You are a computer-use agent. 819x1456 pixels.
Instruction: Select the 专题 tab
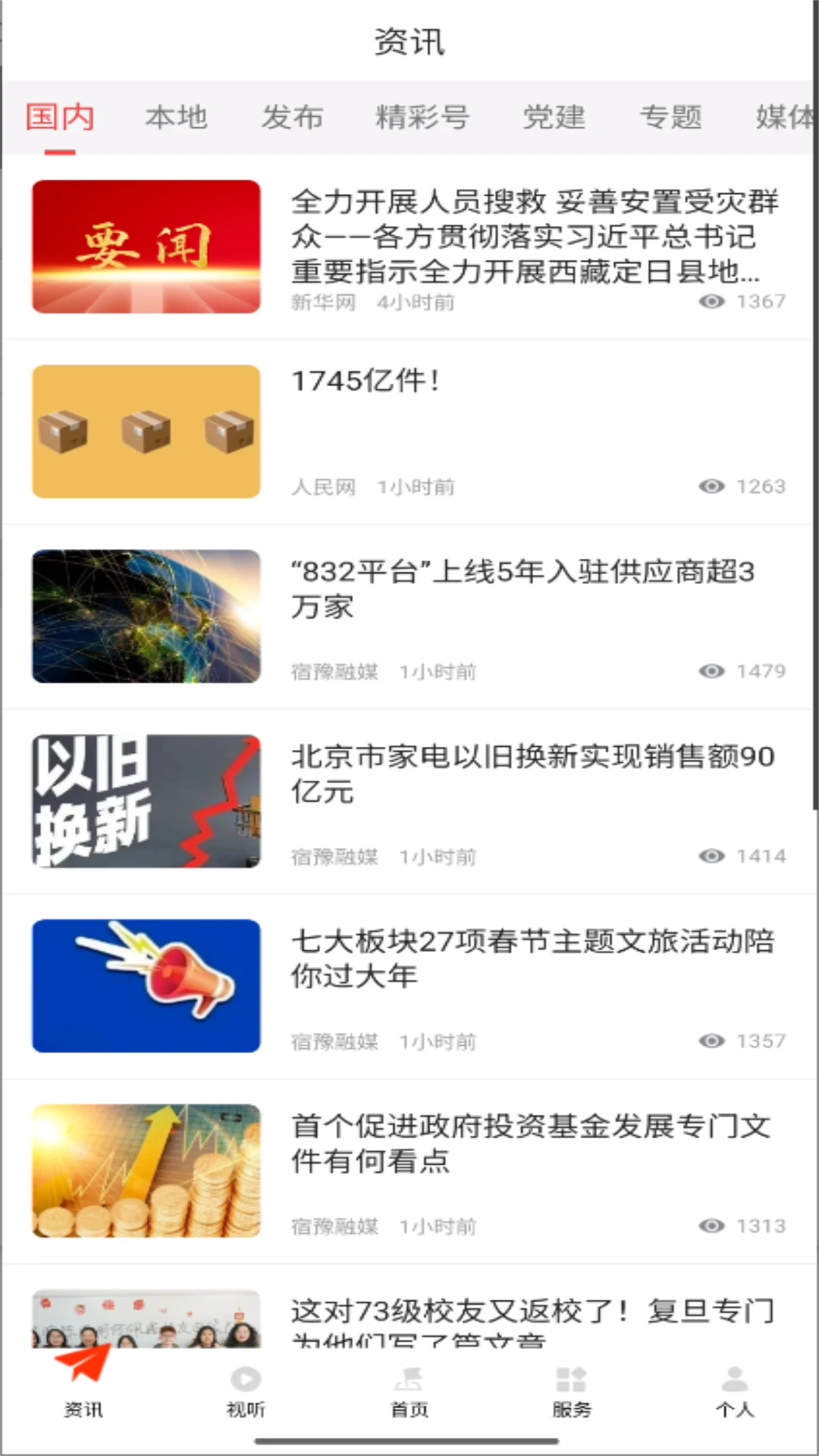pos(672,118)
